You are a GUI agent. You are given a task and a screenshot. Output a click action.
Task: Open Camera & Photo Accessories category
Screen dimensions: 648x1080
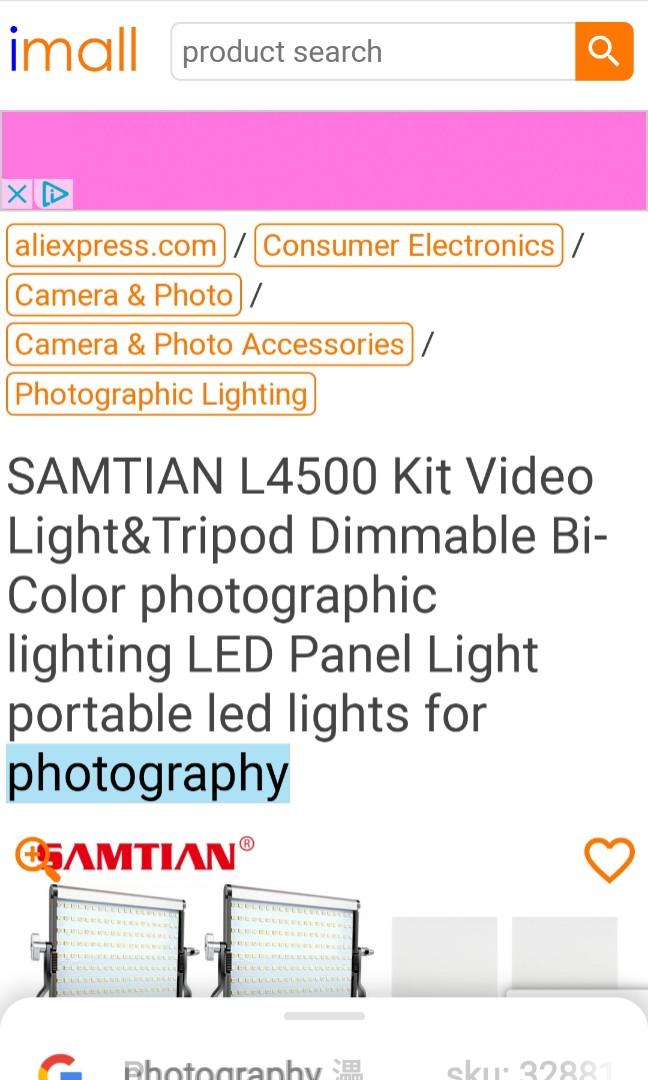click(x=209, y=344)
